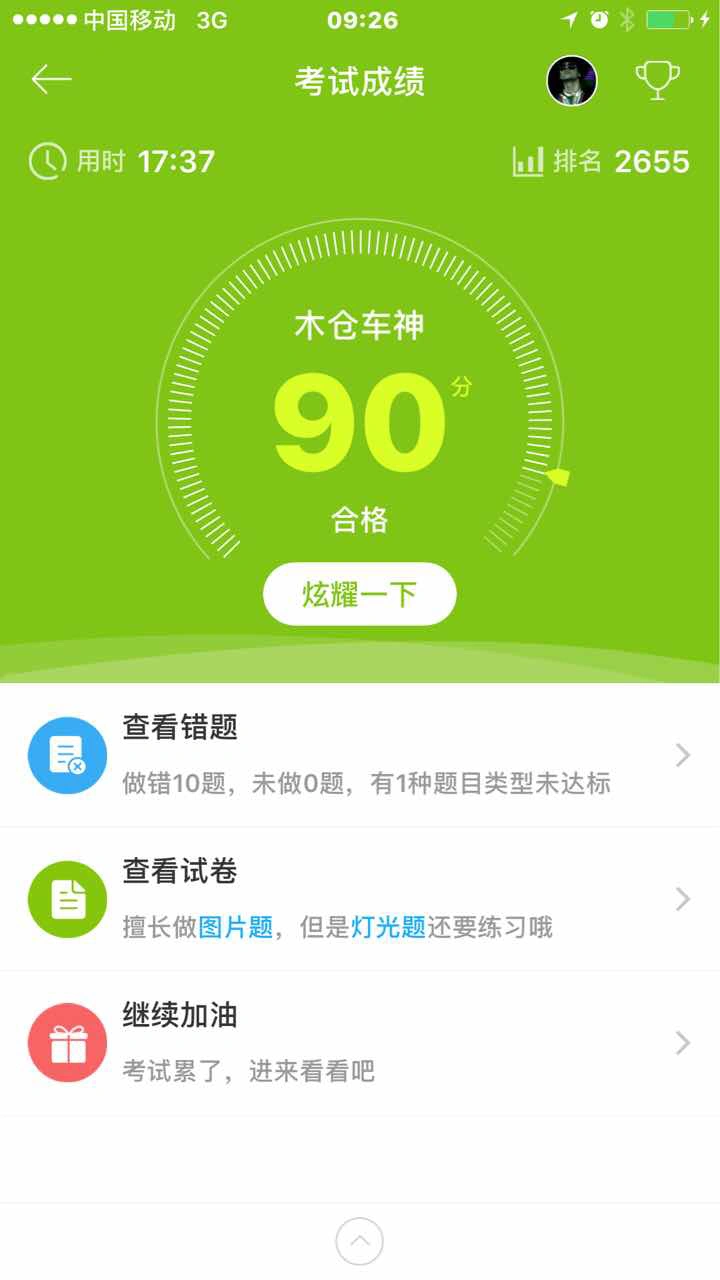This screenshot has height=1280, width=720.
Task: Open 查看错题 to review wrong answers
Action: 360,755
